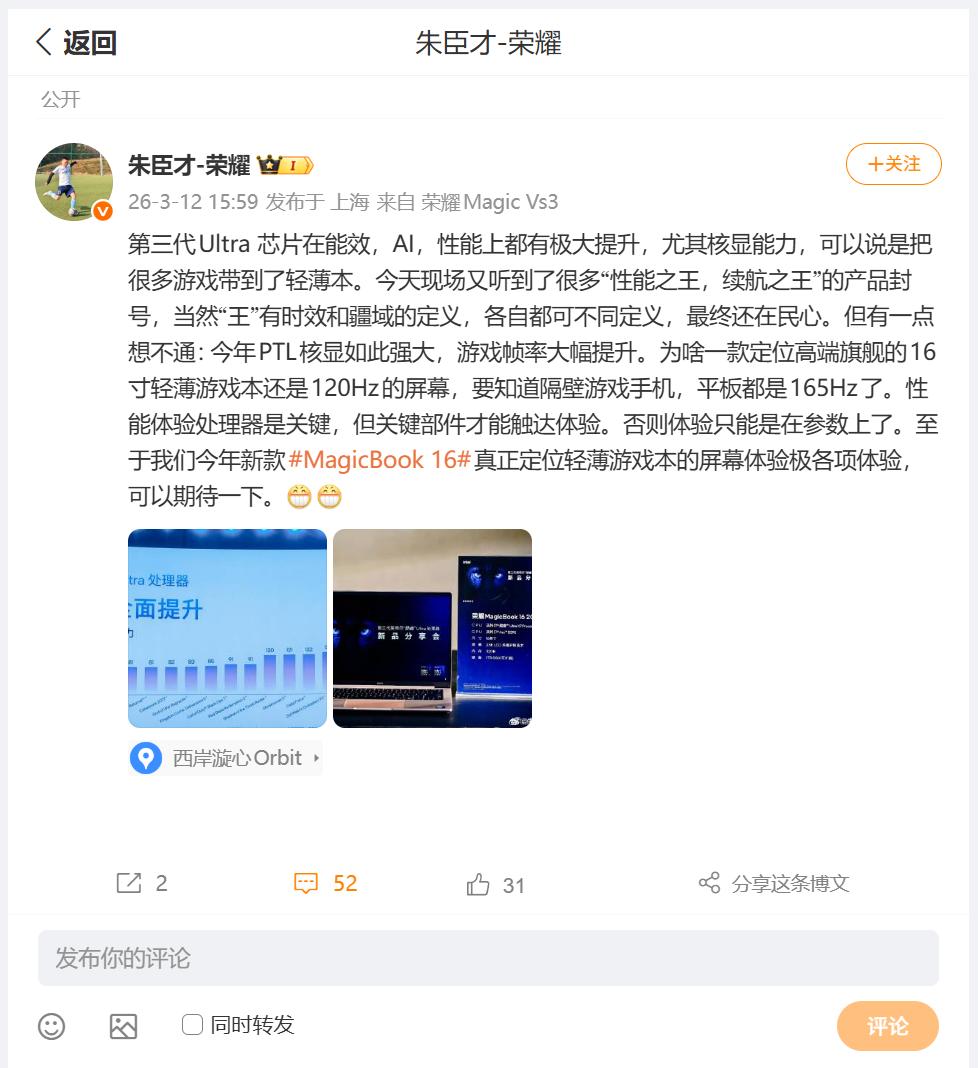Image resolution: width=978 pixels, height=1068 pixels.
Task: Click the location pin icon near 西岸漩心Orbit
Action: [x=146, y=758]
